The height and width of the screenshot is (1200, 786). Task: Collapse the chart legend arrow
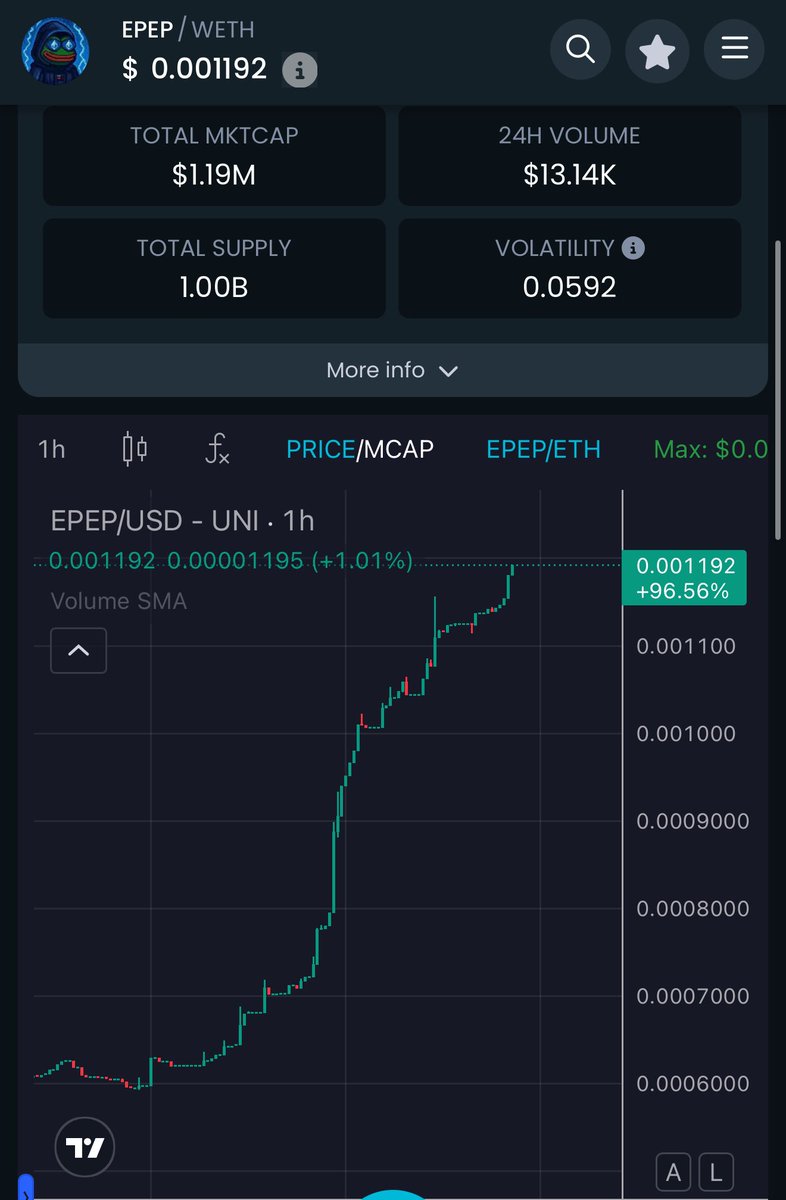[78, 651]
